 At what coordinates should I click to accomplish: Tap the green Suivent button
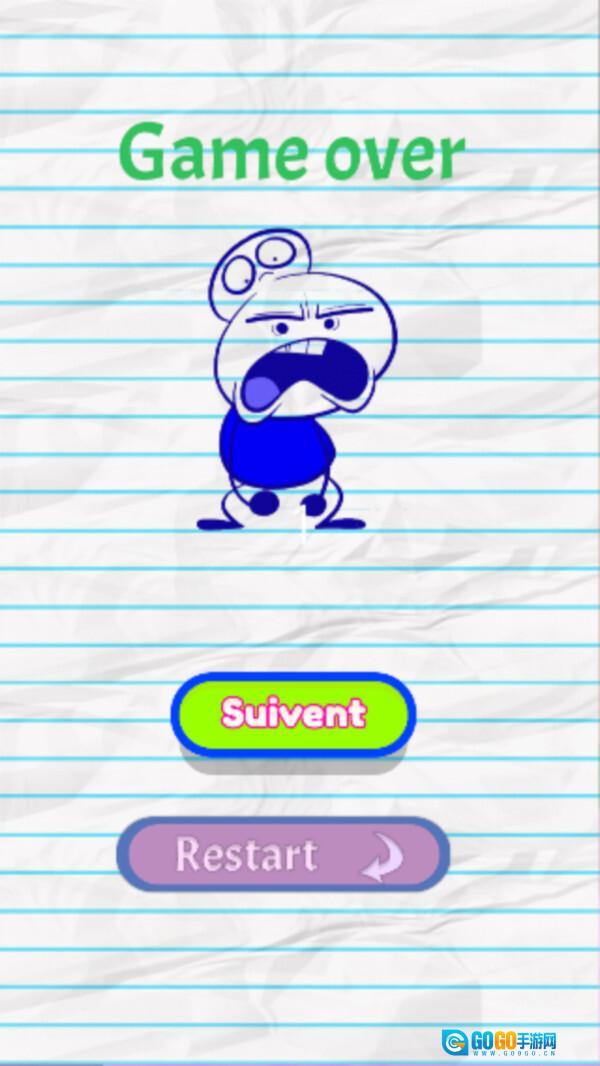point(293,713)
